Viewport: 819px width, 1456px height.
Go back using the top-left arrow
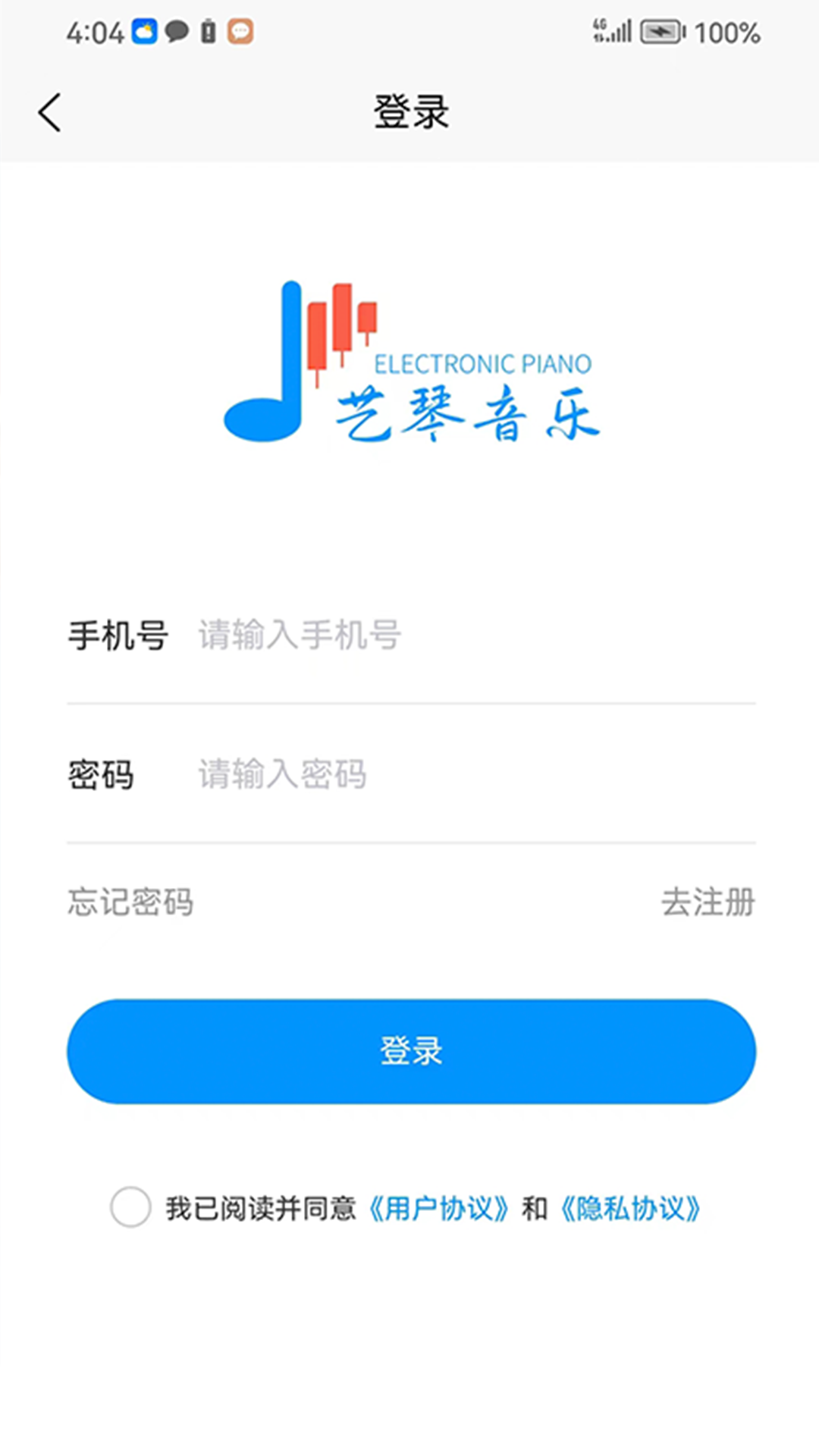[x=50, y=113]
